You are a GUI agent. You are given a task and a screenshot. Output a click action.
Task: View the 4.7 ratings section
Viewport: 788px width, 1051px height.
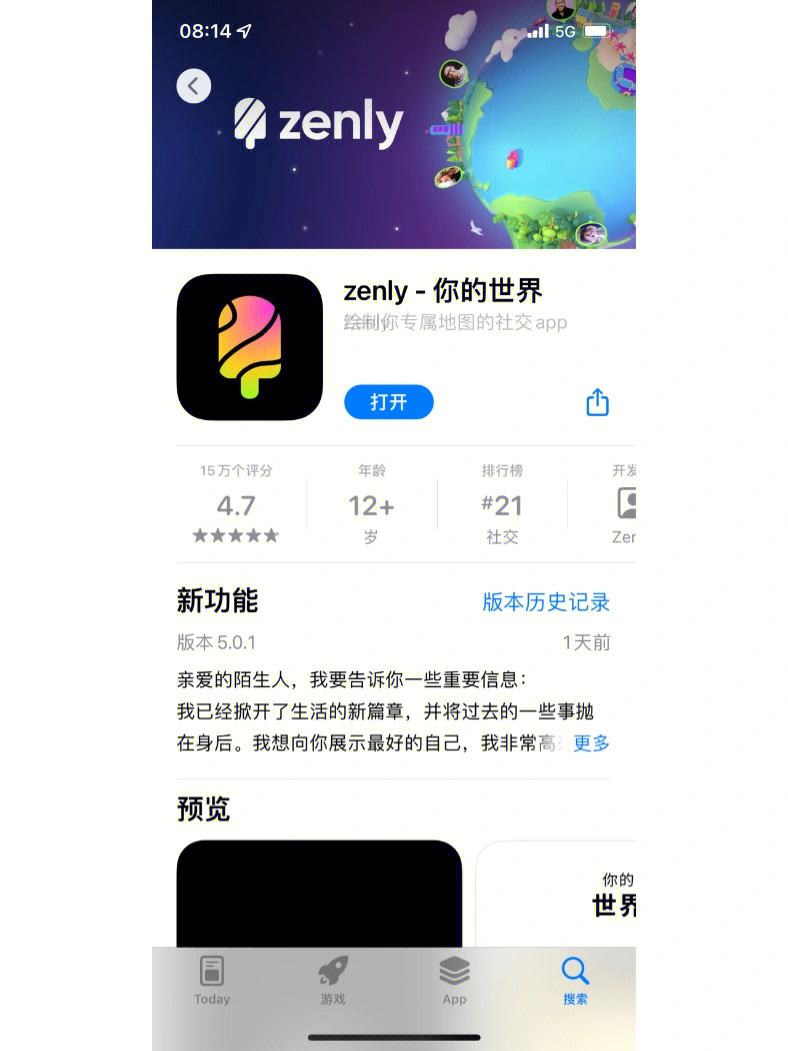tap(236, 505)
